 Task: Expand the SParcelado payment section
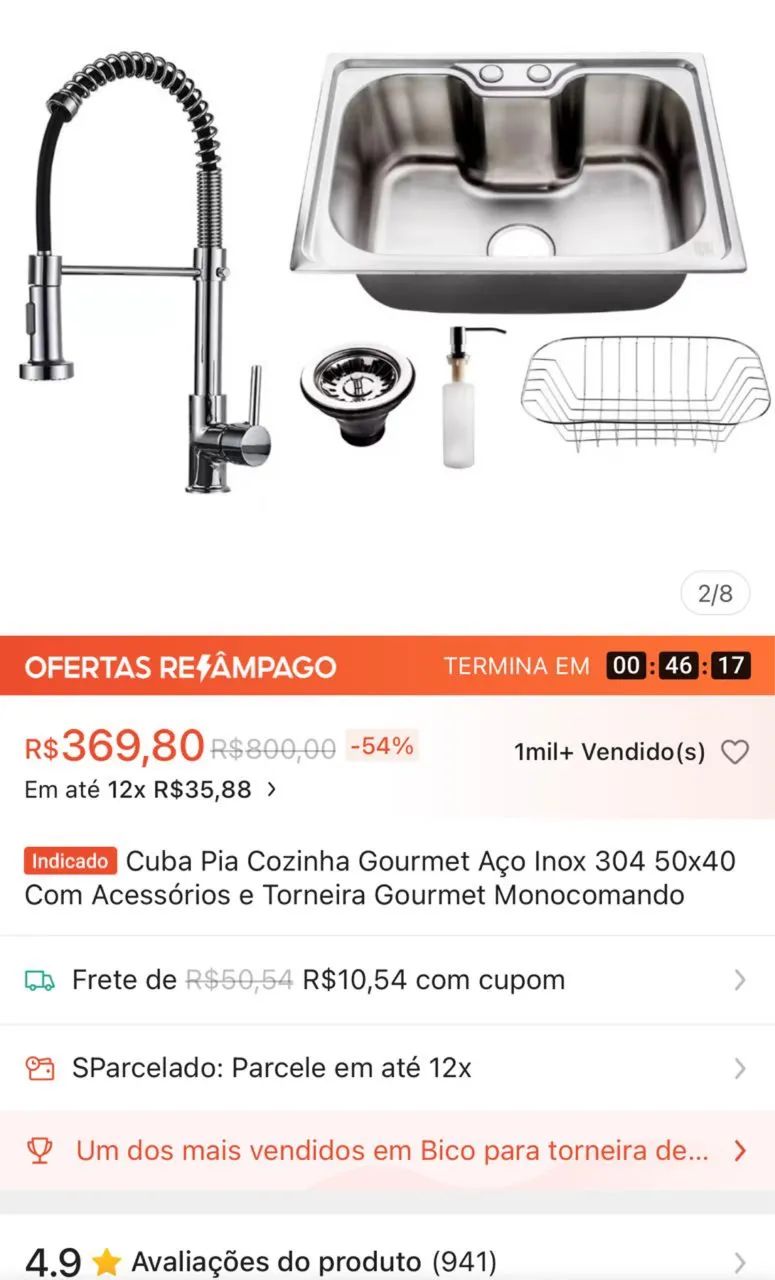[740, 1067]
